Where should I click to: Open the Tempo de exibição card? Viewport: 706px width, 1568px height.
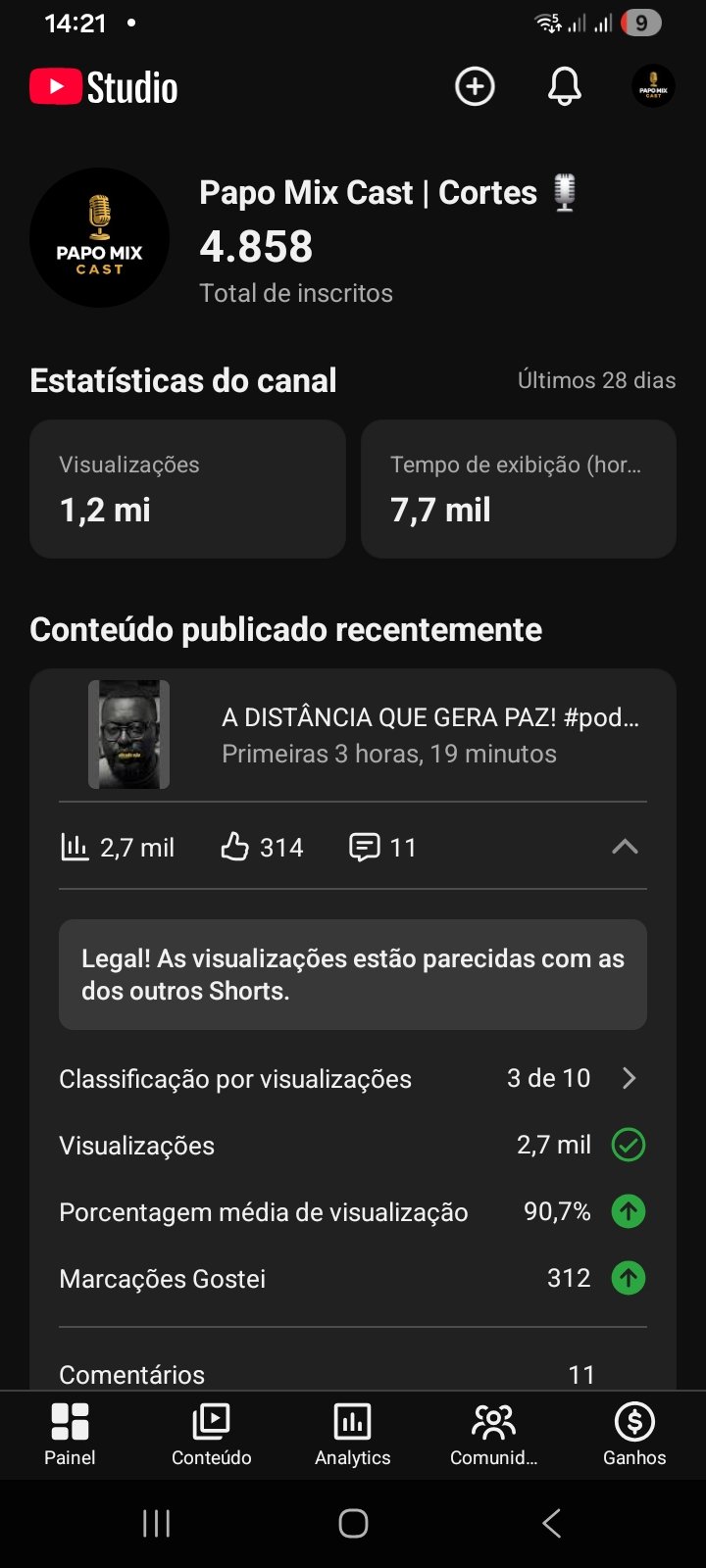tap(519, 489)
